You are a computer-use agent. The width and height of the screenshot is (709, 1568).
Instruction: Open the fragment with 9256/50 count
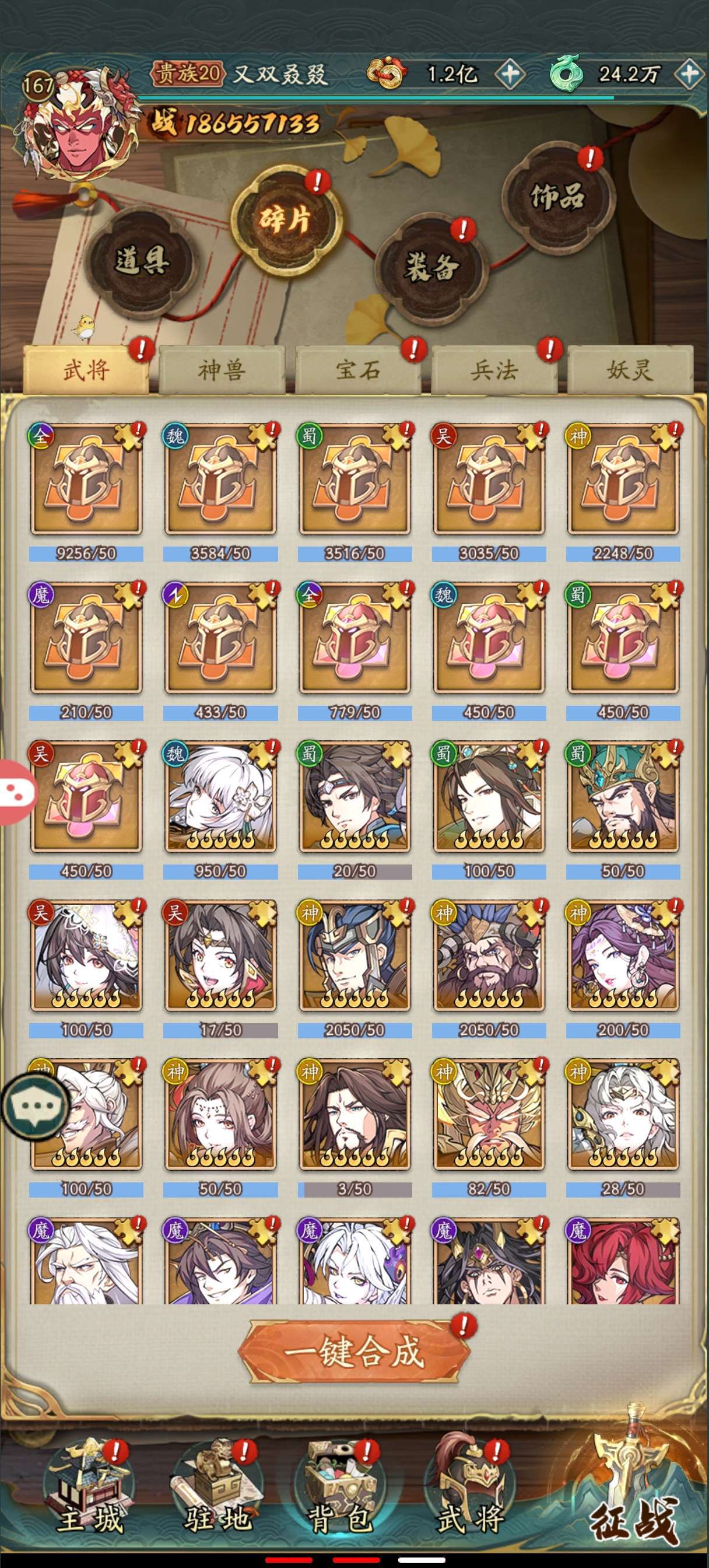(86, 480)
